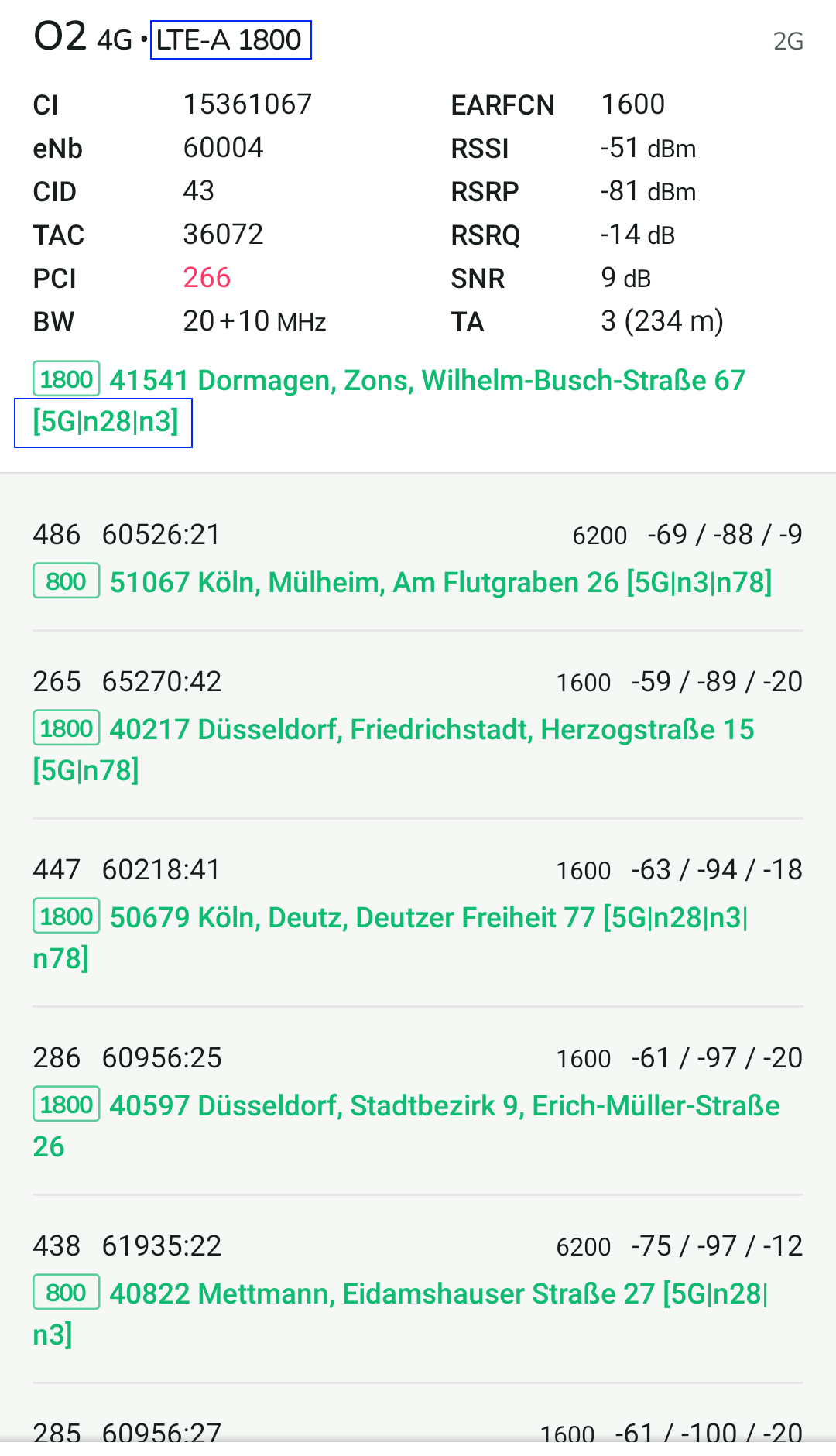Open neighbor cell 65270:42 Düsseldorf Friedrichstadt

tap(418, 725)
